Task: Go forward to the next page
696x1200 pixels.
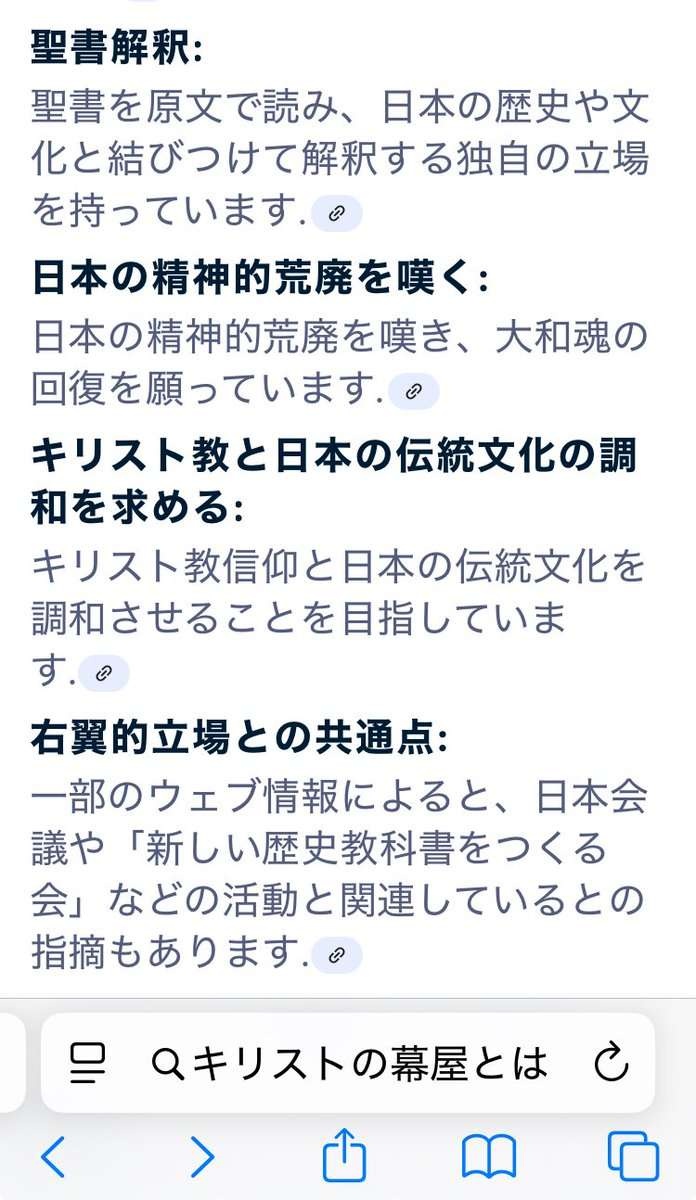Action: coord(201,1158)
